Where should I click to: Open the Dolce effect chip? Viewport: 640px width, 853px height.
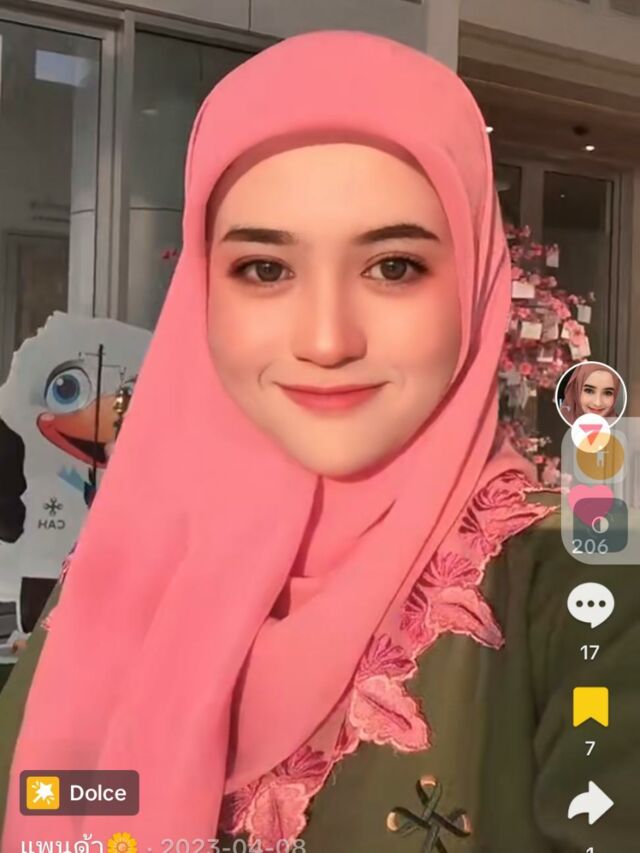[x=79, y=793]
